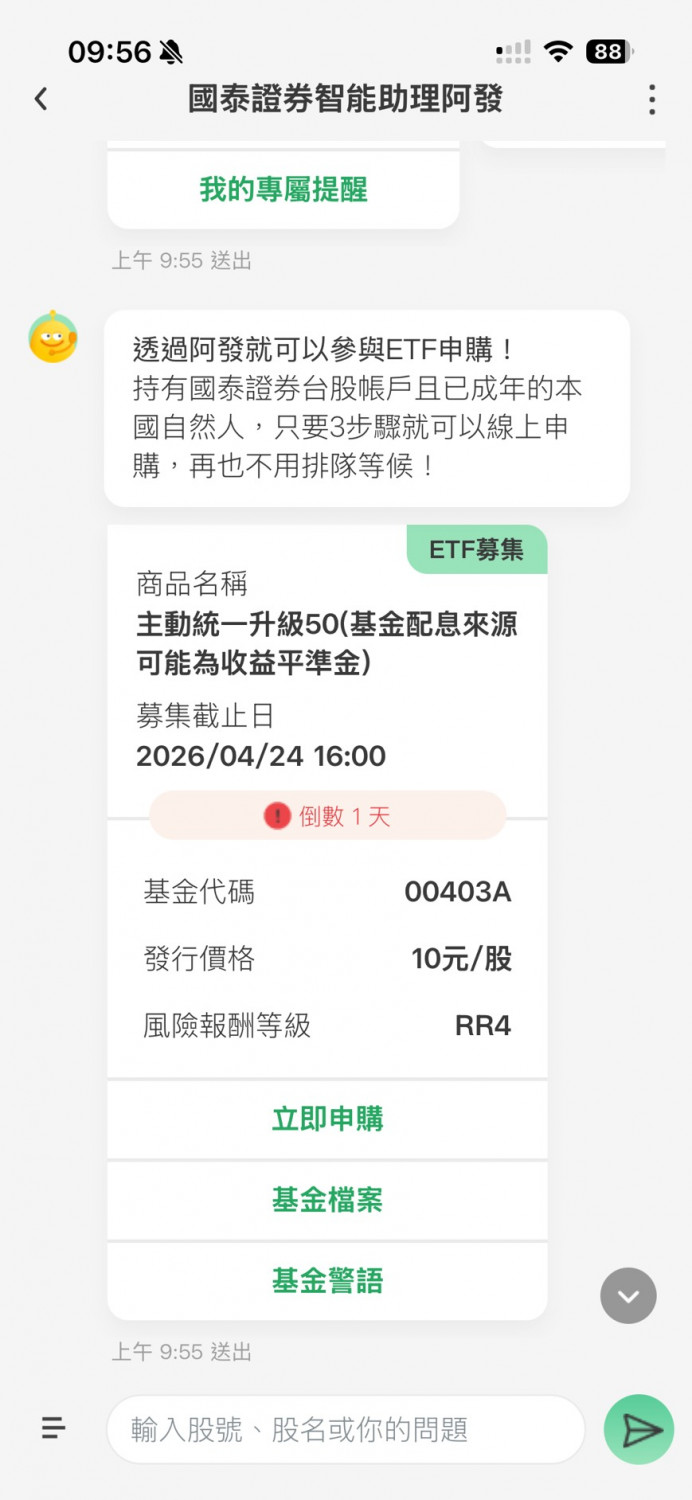Jump to latest message with down arrow

point(628,1296)
